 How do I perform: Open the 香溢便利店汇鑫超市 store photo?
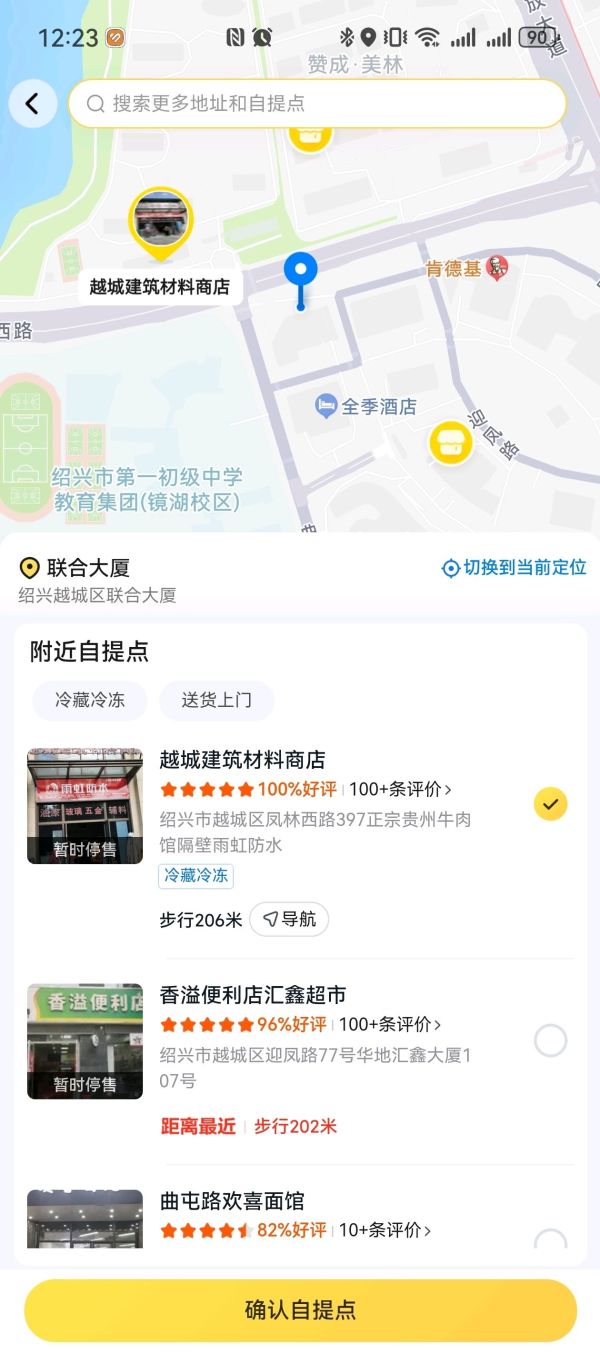pyautogui.click(x=85, y=1041)
